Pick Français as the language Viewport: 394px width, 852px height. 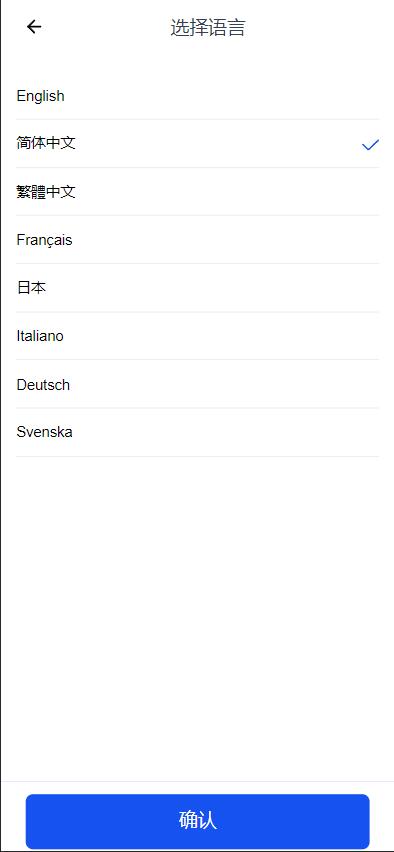197,240
